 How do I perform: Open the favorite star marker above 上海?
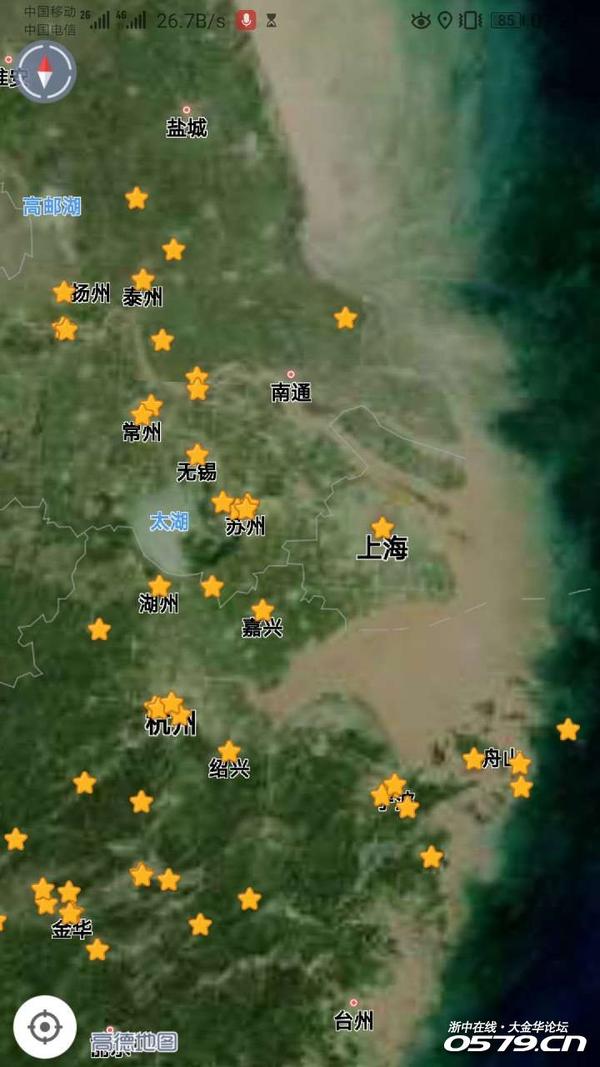pyautogui.click(x=383, y=528)
